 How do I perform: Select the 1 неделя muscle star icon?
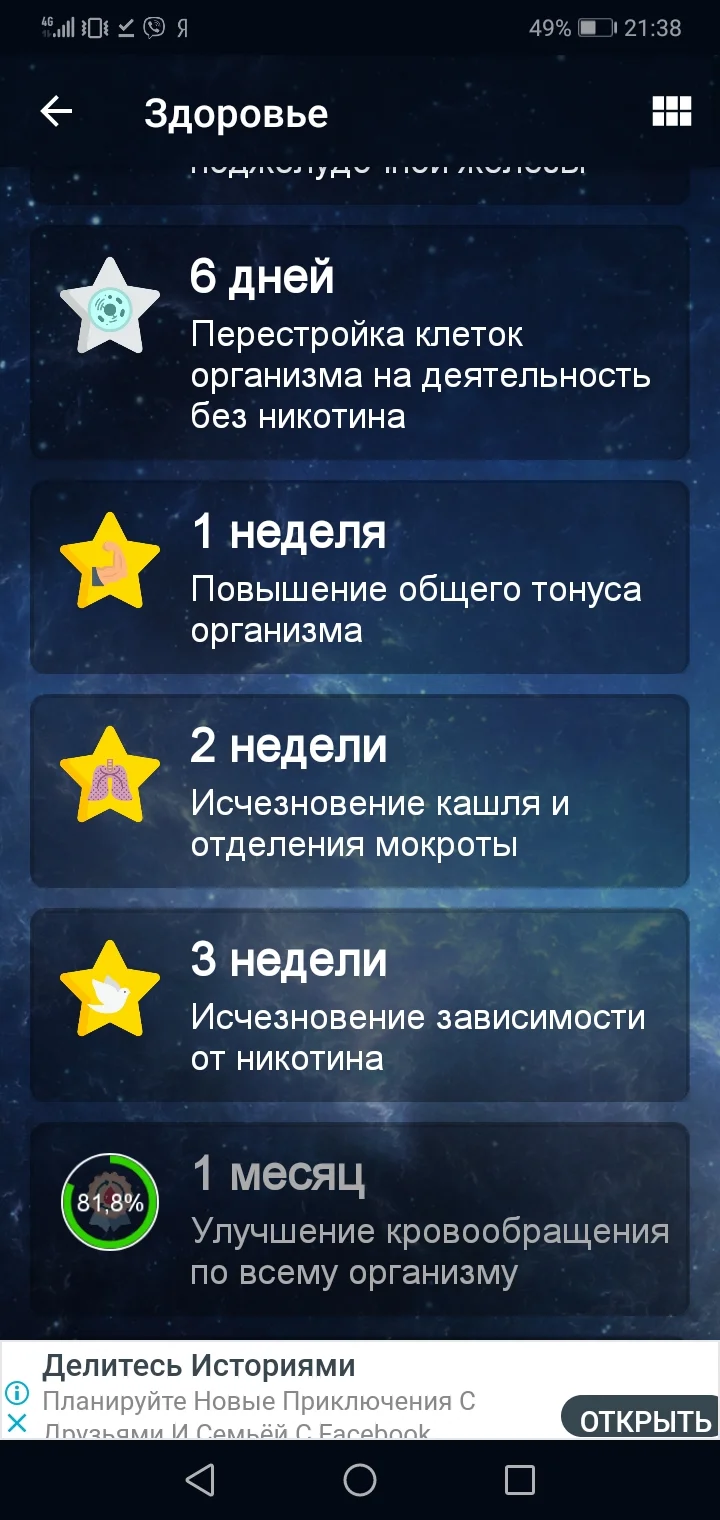click(x=110, y=560)
